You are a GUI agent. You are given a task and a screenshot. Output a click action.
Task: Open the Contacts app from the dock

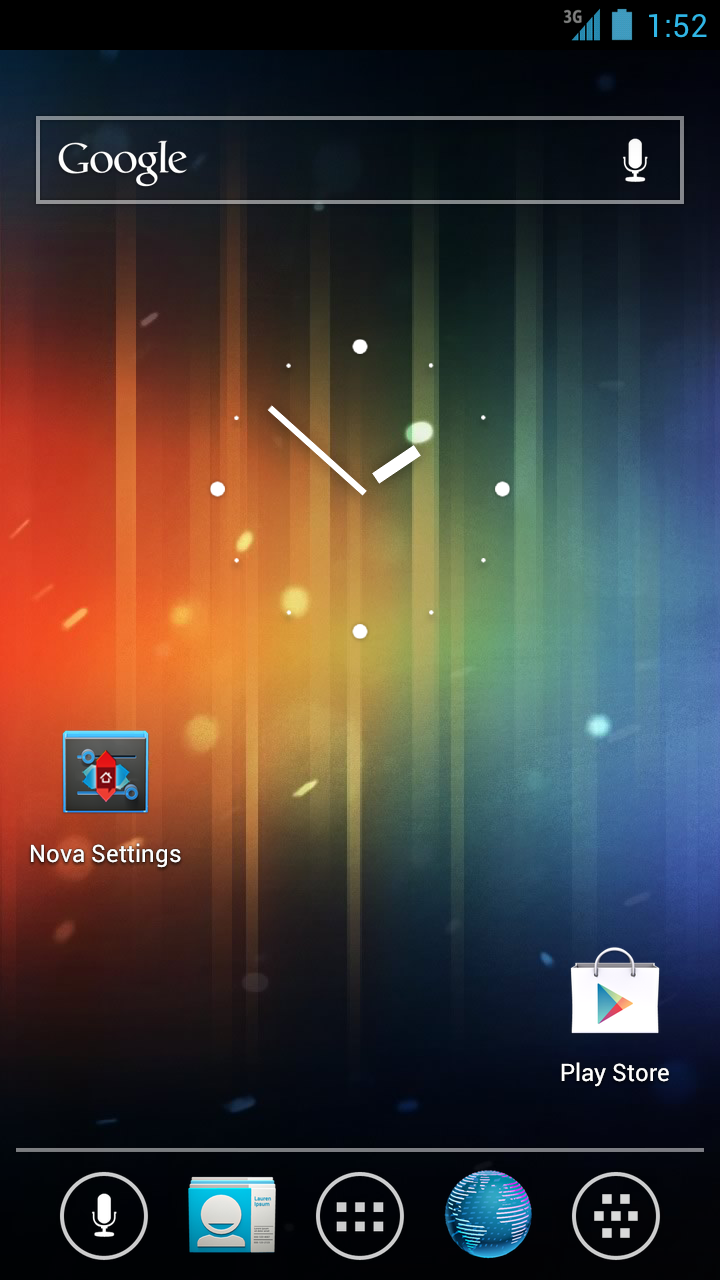click(232, 1215)
